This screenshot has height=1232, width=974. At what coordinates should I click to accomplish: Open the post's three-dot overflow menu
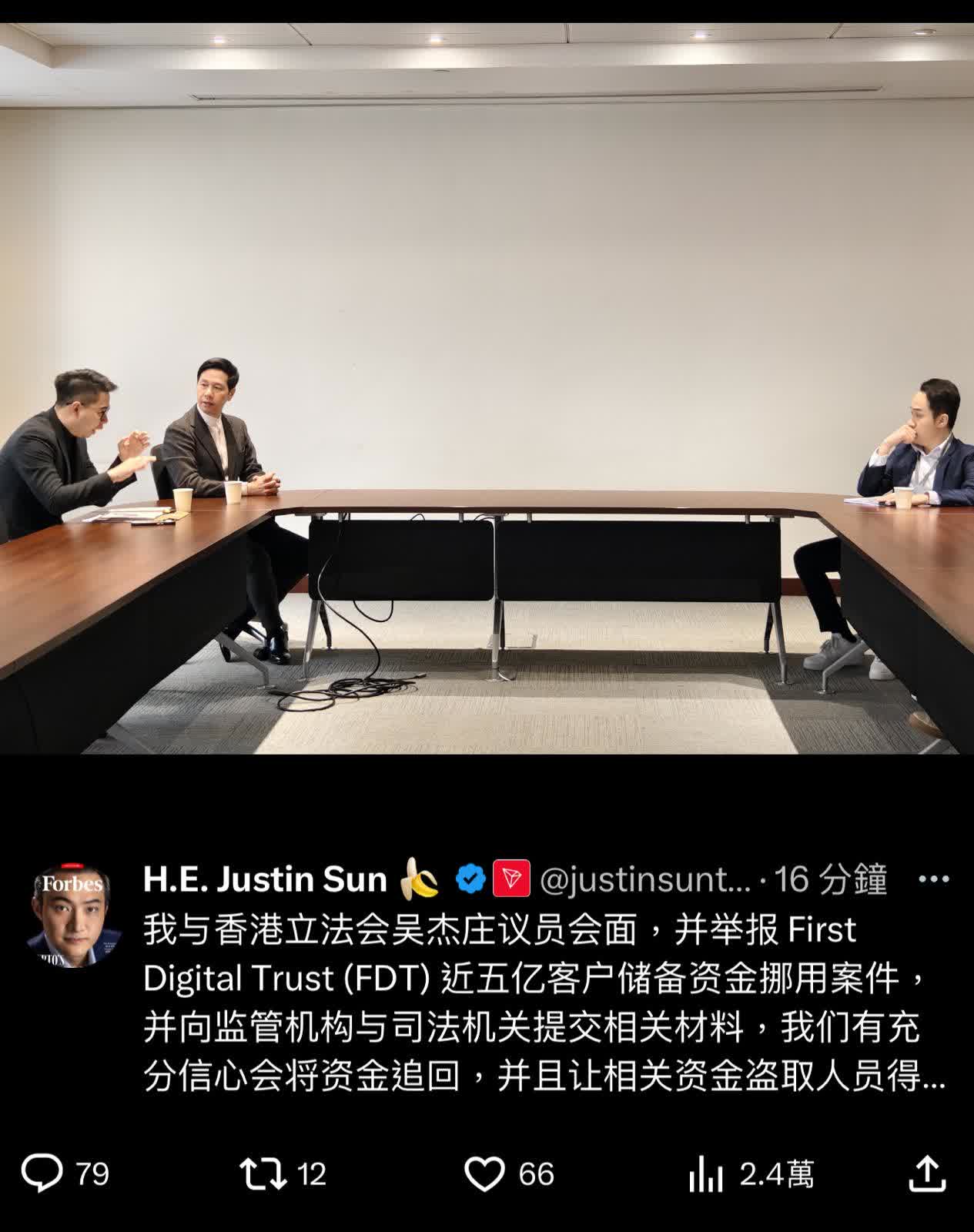(933, 879)
